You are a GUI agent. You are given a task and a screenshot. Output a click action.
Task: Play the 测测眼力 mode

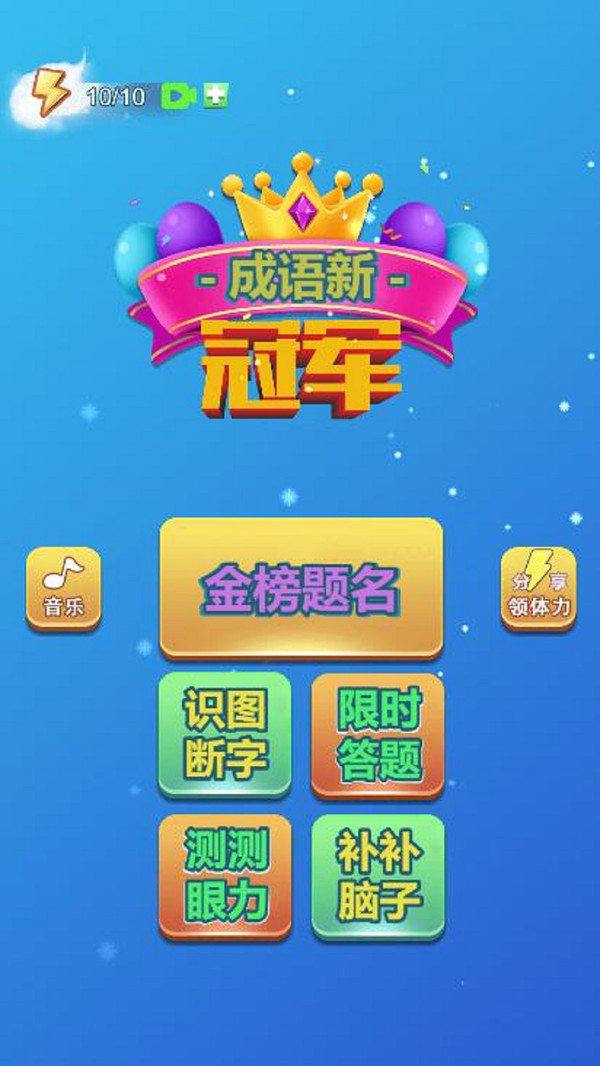tap(225, 877)
